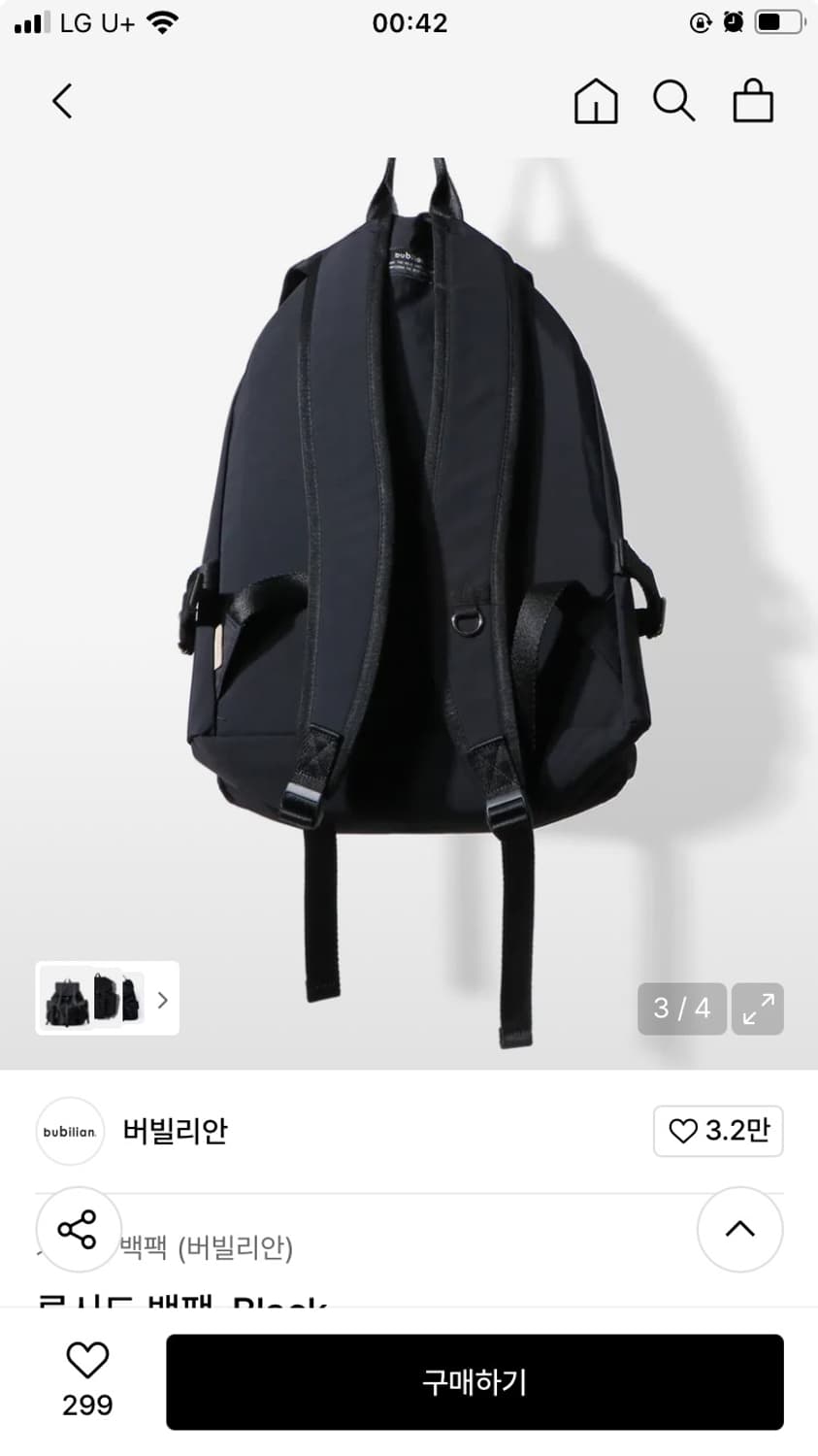818x1456 pixels.
Task: Open search using the magnifier icon
Action: tap(674, 100)
